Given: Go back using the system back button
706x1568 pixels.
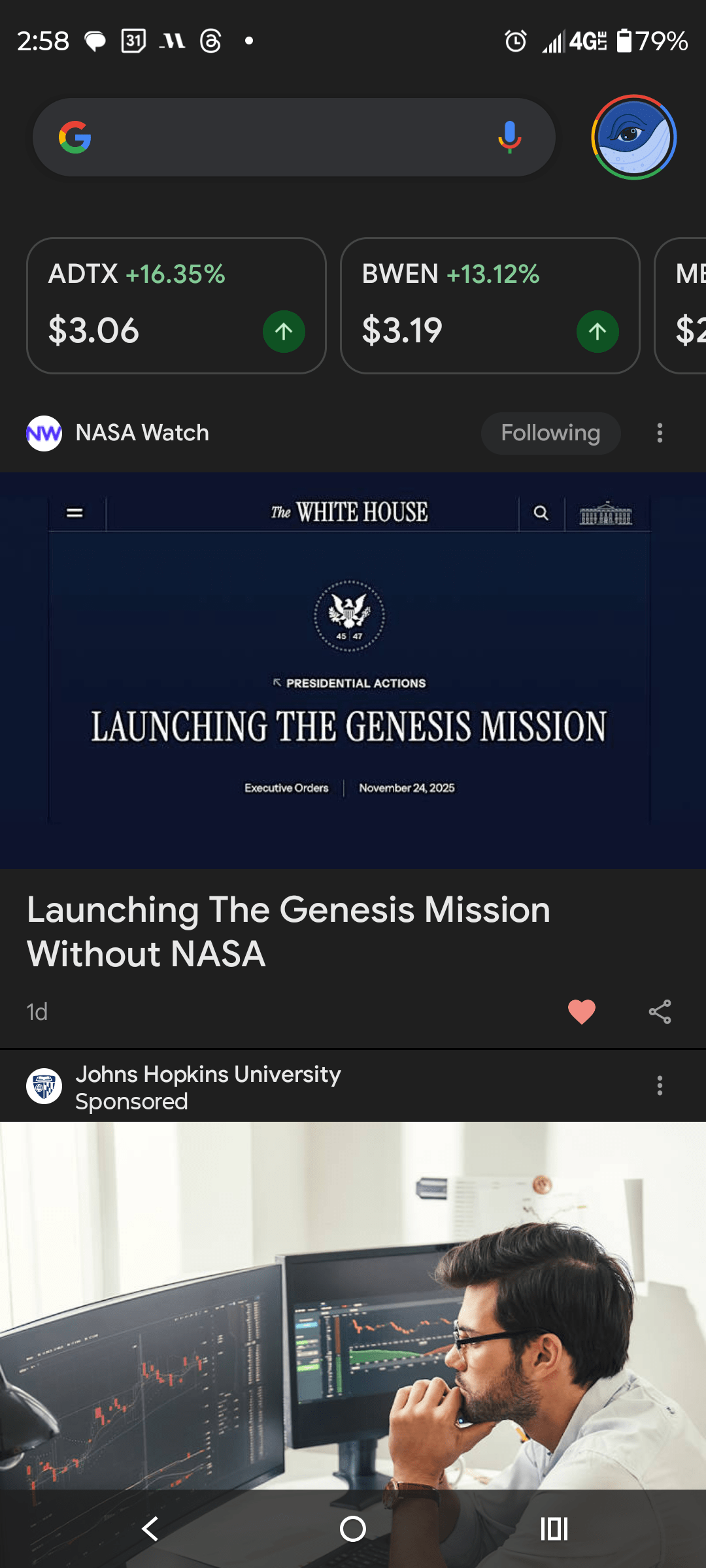Looking at the screenshot, I should [150, 1529].
